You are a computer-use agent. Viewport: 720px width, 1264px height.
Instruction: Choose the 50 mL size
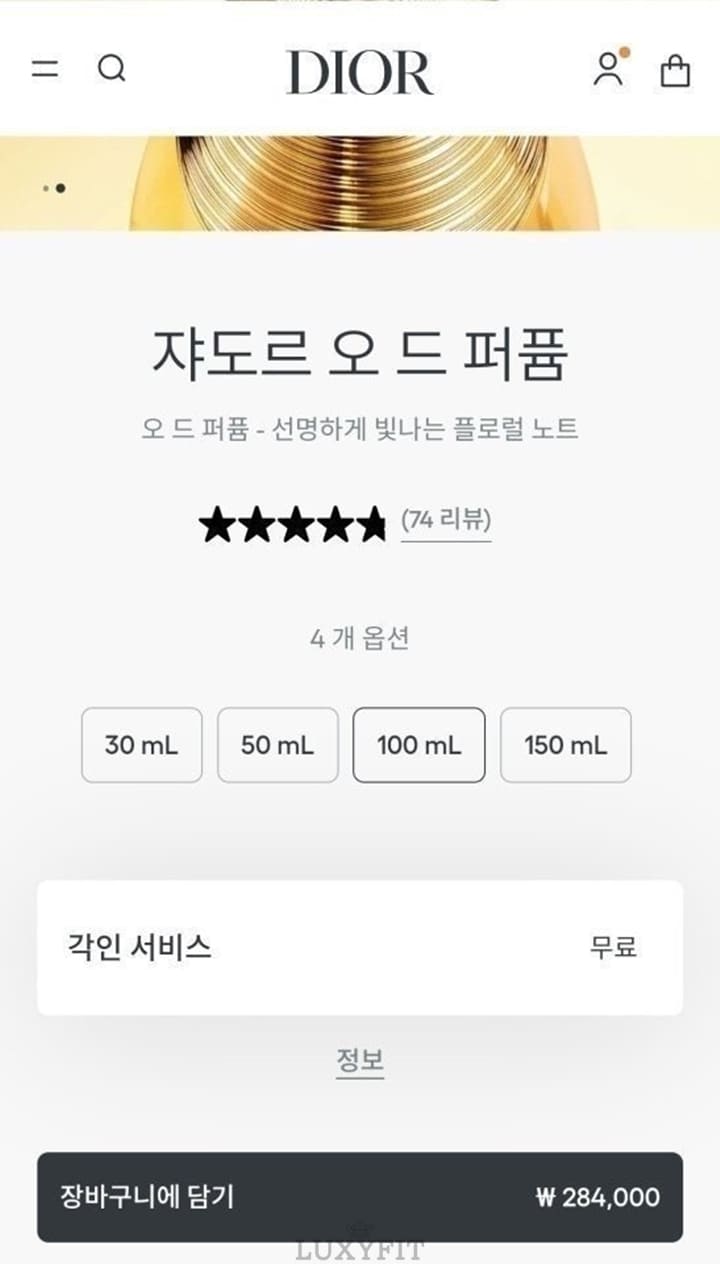click(277, 745)
